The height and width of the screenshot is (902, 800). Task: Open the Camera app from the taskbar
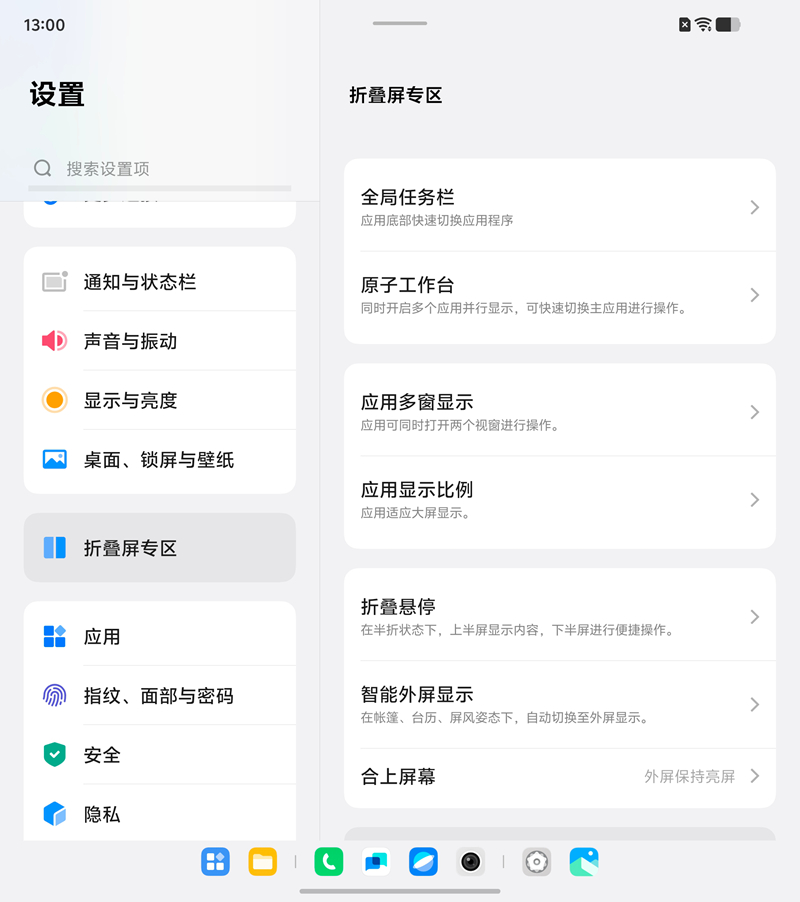click(470, 862)
